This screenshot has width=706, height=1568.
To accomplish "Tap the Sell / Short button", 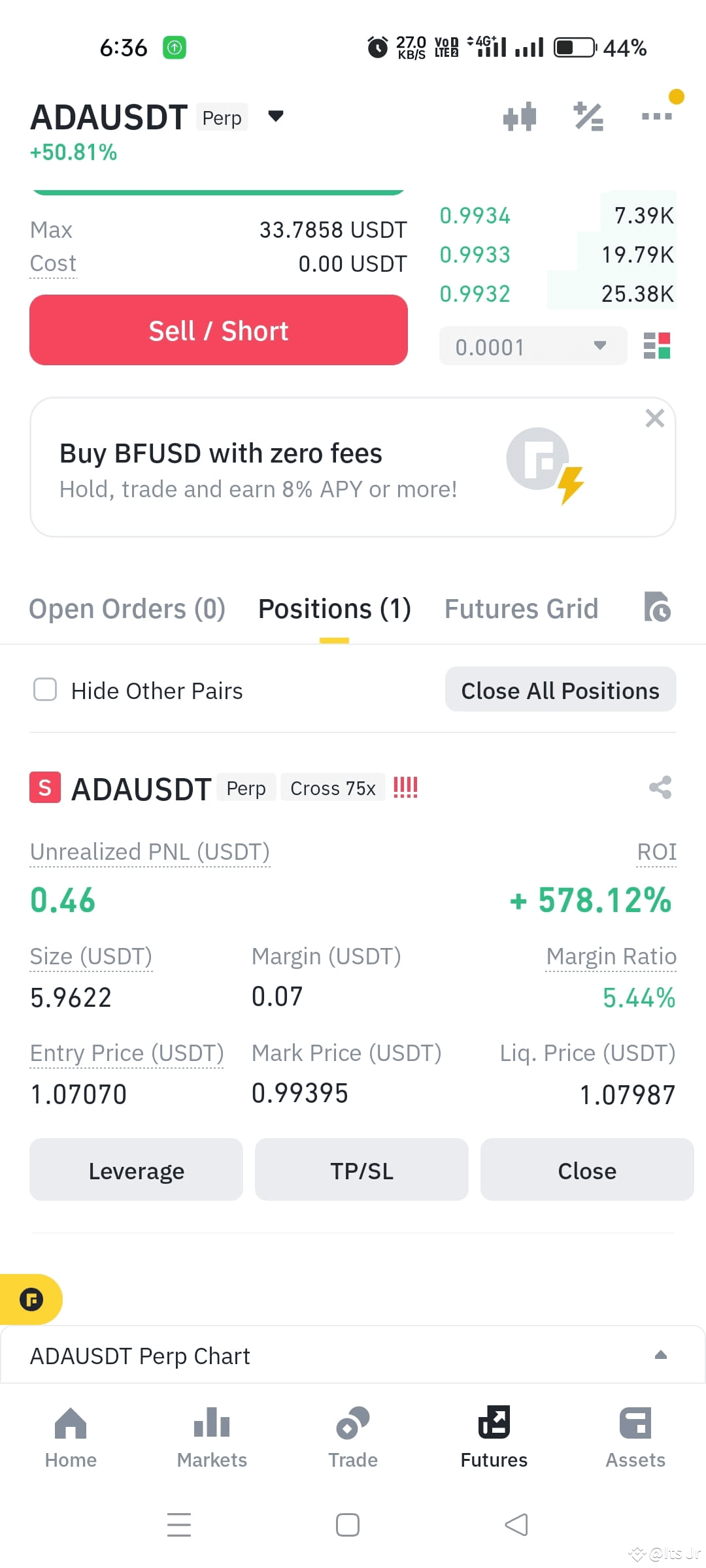I will pos(218,330).
